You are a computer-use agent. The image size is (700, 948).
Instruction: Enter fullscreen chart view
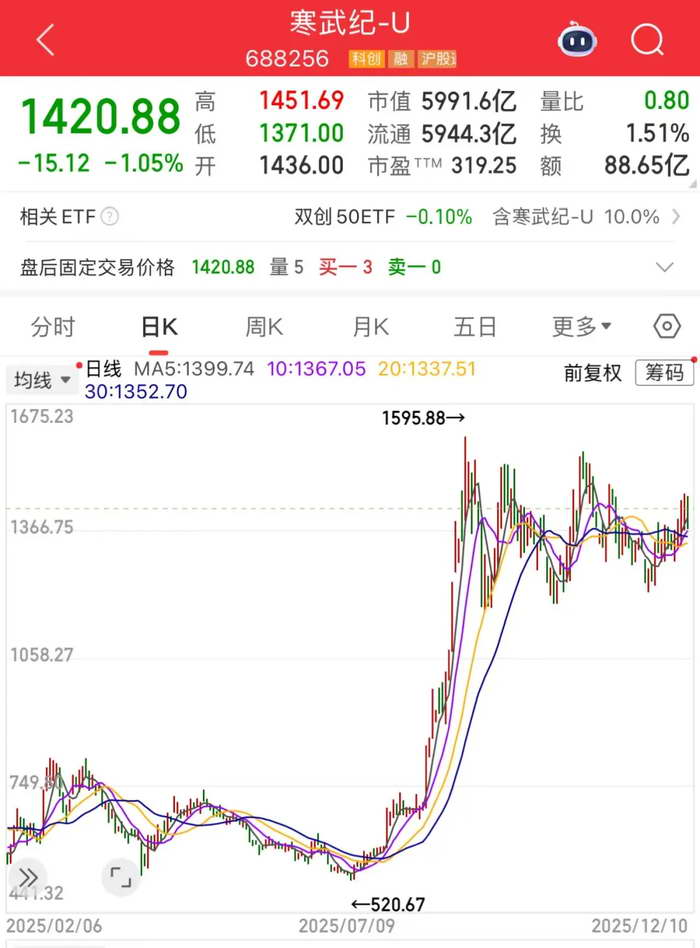[x=120, y=878]
